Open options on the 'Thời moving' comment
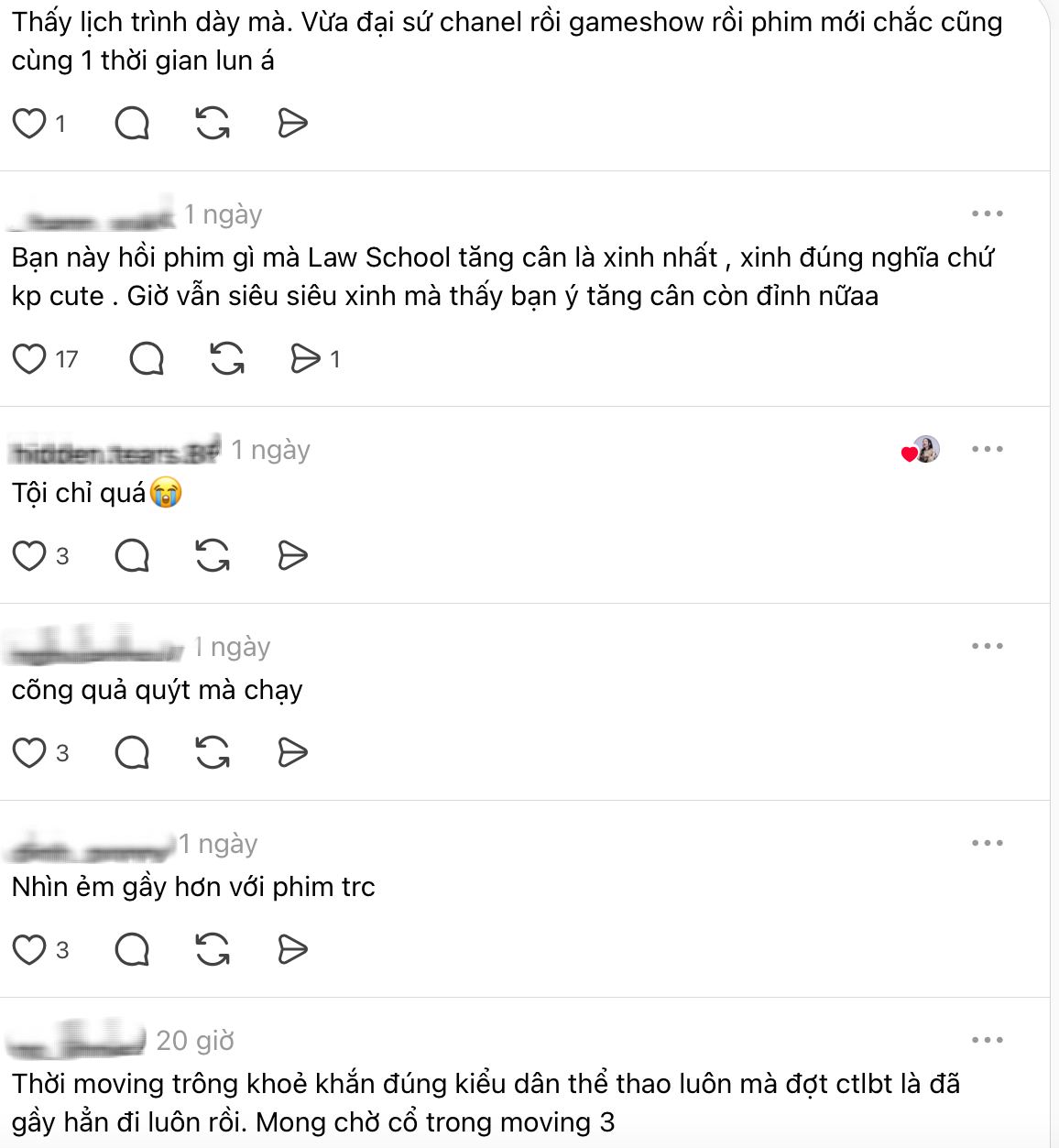The image size is (1059, 1148). tap(987, 1040)
